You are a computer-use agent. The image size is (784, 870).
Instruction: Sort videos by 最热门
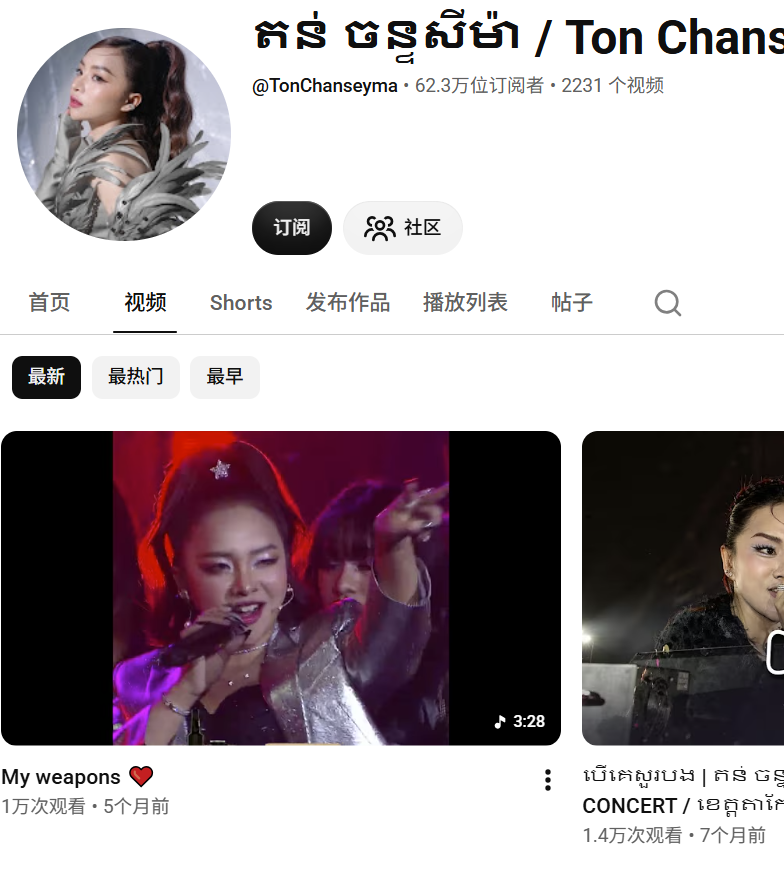136,377
